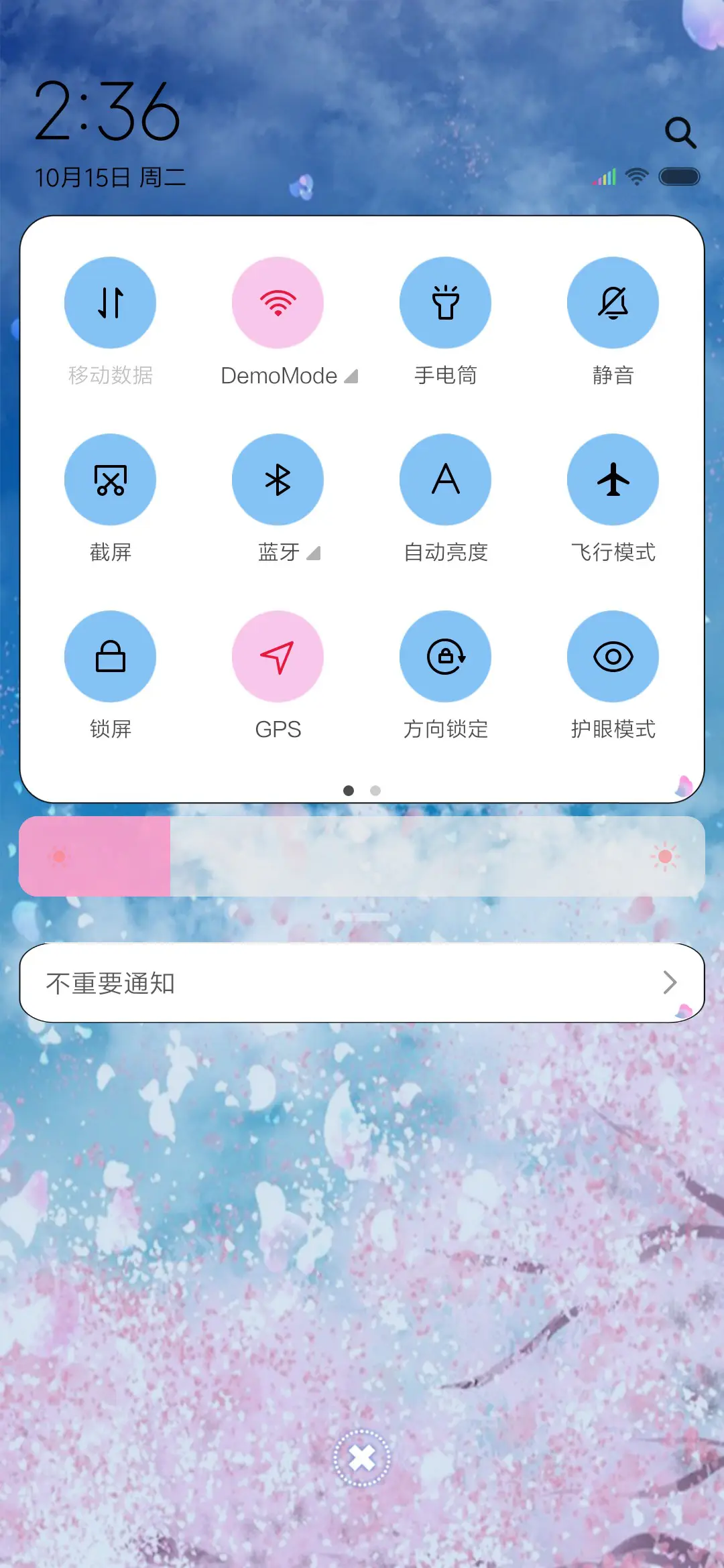Open the 不重要通知 notification group
Viewport: 724px width, 1568px height.
pos(362,983)
